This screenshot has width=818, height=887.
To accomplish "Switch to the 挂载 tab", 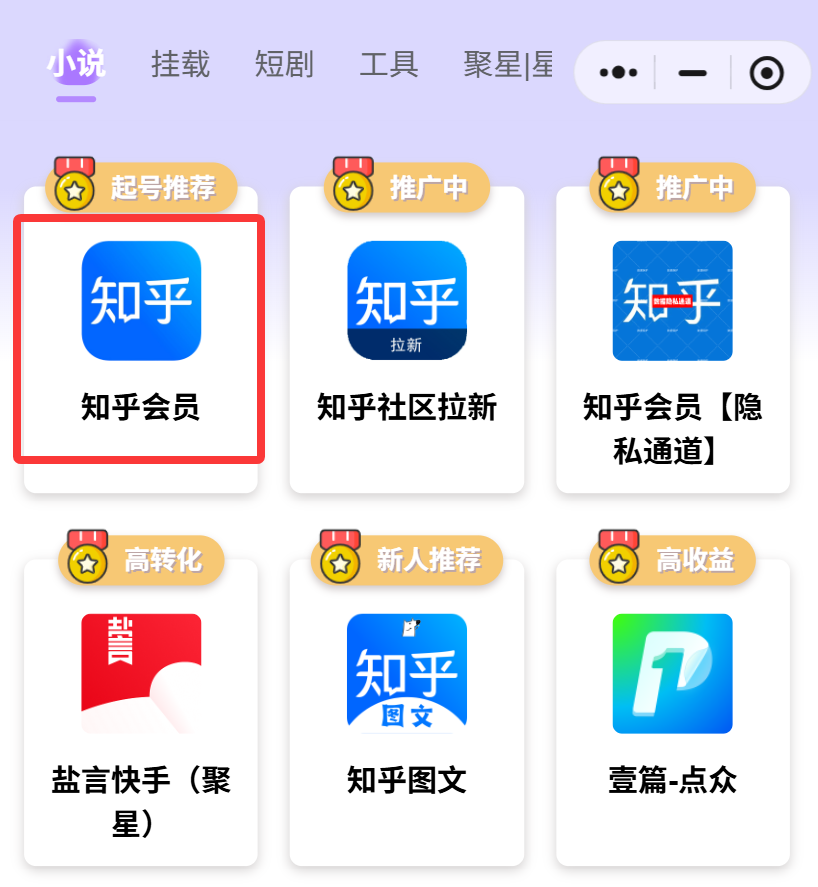I will point(180,65).
